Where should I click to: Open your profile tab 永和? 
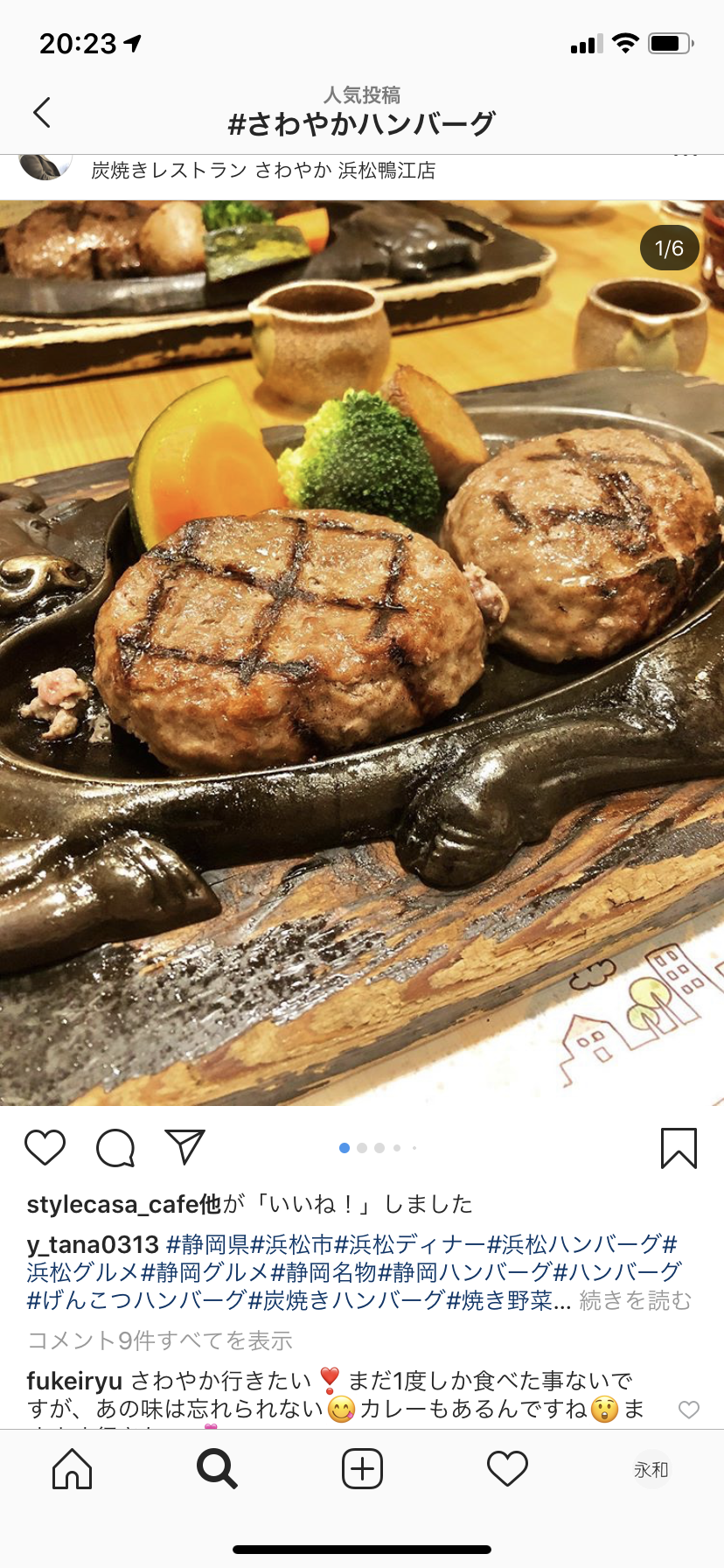[x=651, y=1469]
